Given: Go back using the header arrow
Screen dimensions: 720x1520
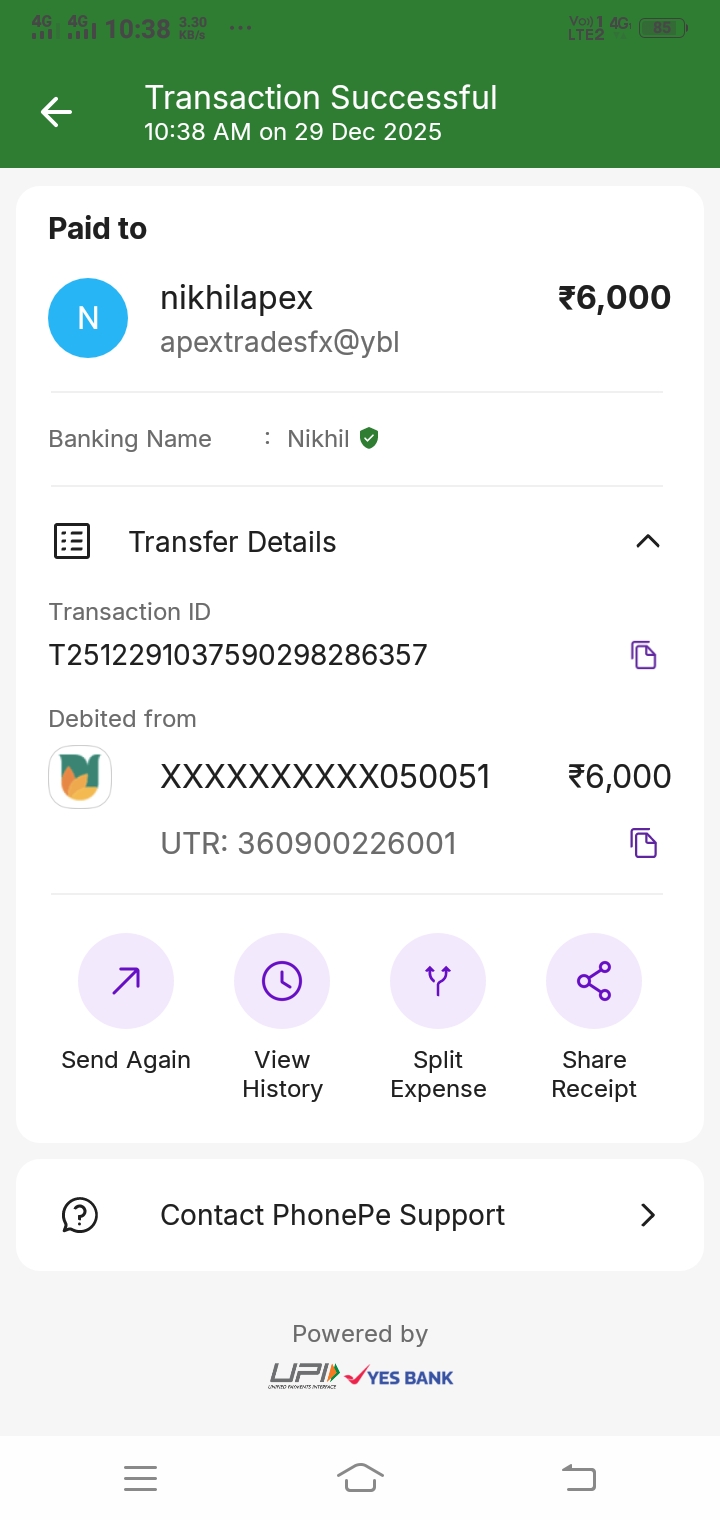Looking at the screenshot, I should 56,112.
